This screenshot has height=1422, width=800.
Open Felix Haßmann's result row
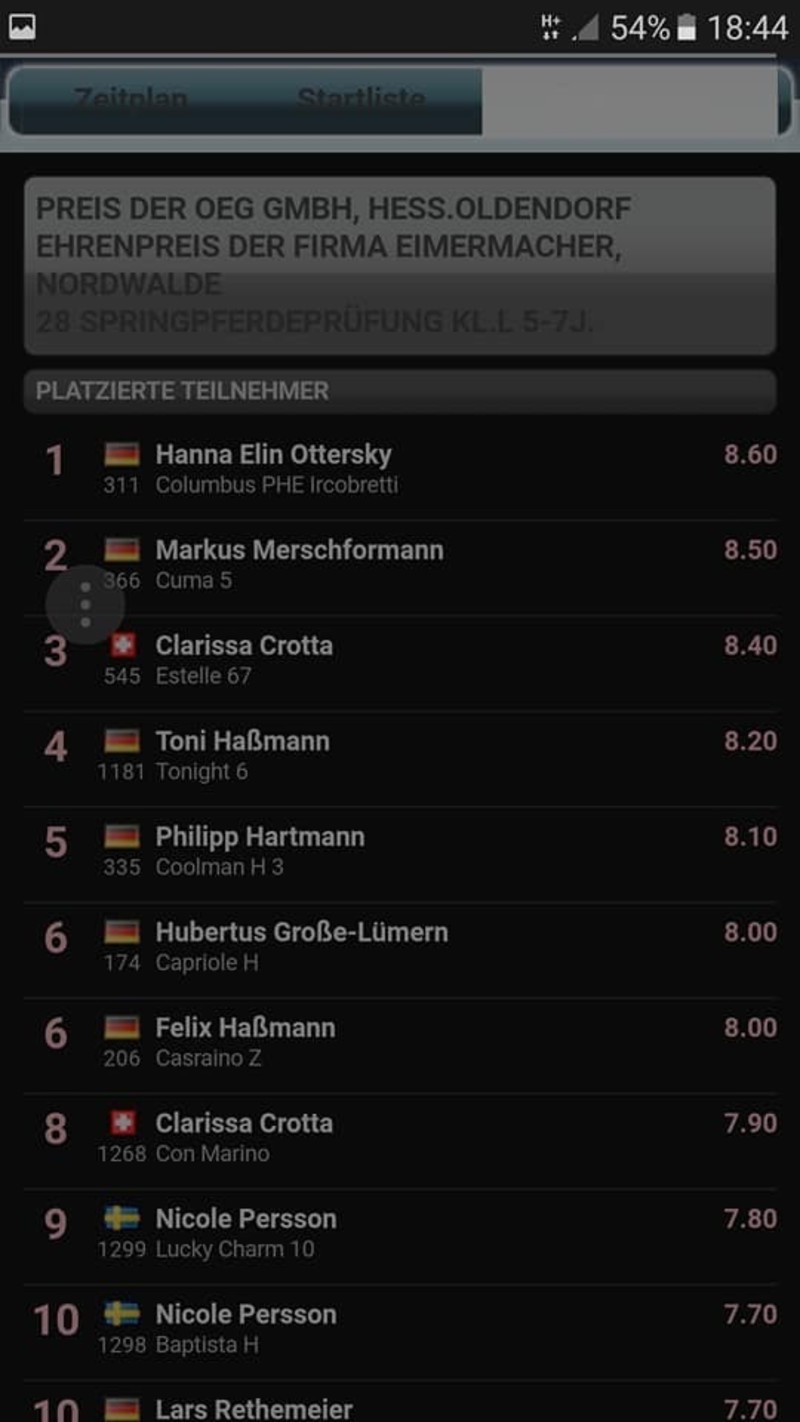click(400, 1045)
